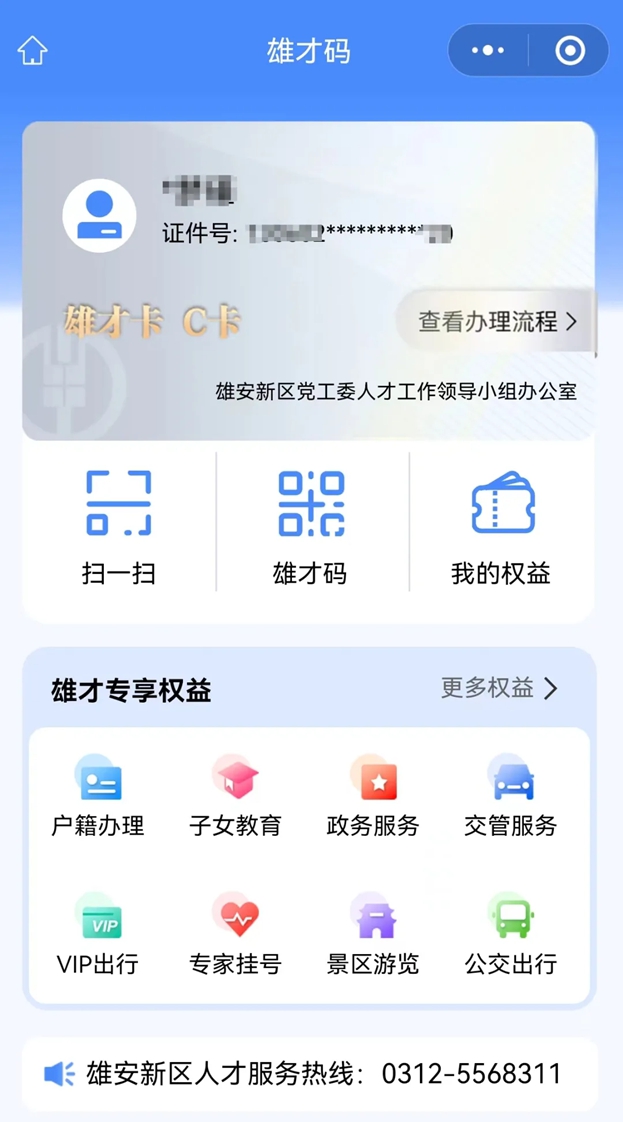Open 公交出行 bus travel

(x=510, y=934)
